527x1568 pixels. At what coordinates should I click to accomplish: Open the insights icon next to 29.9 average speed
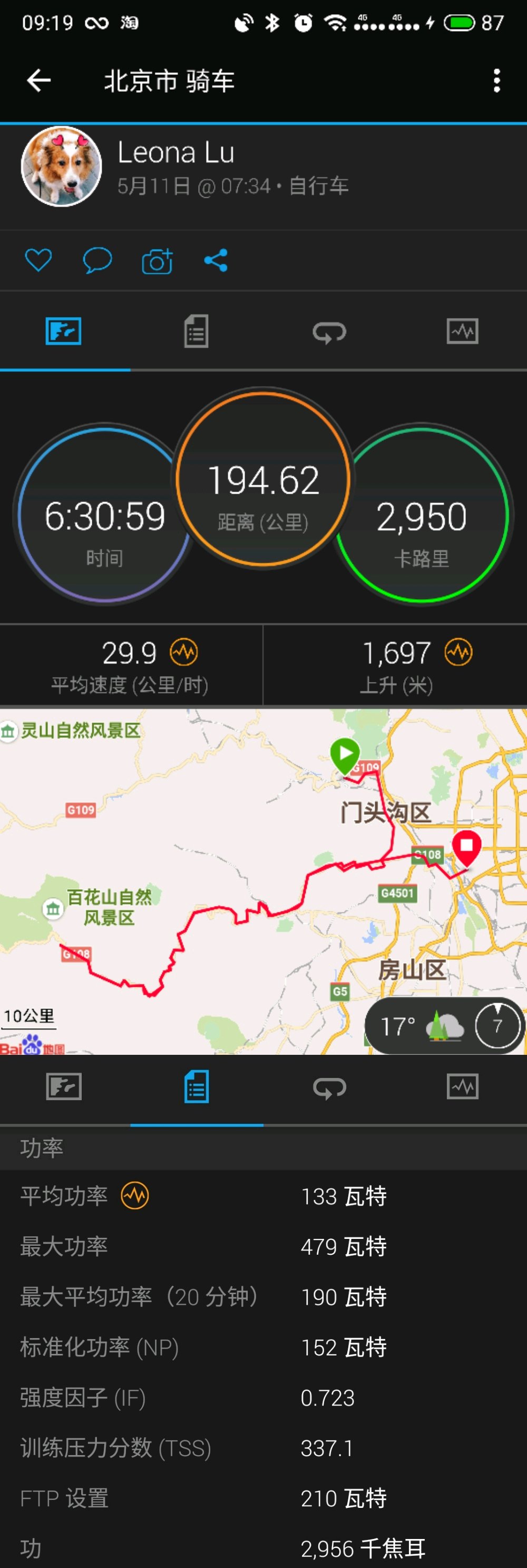pyautogui.click(x=184, y=652)
